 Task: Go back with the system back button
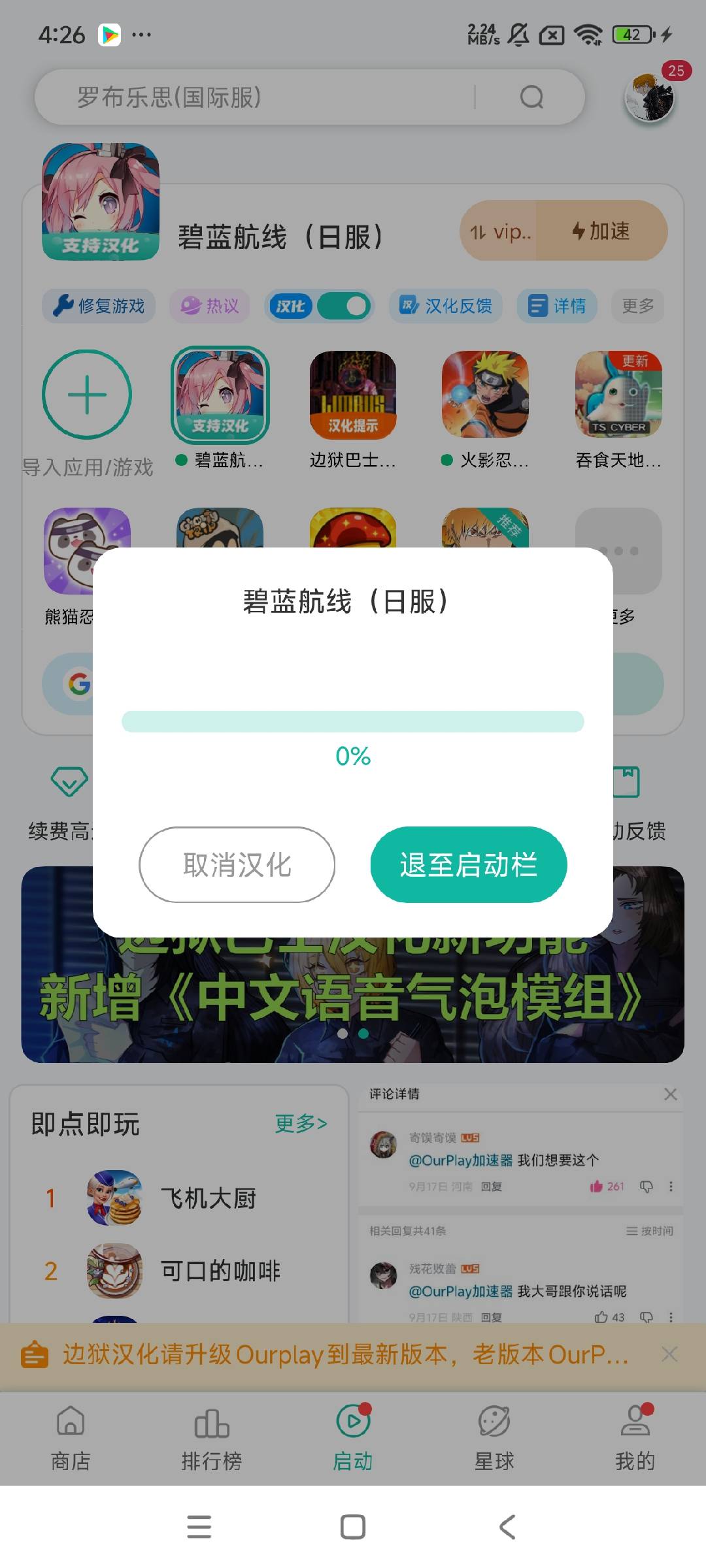(507, 1527)
